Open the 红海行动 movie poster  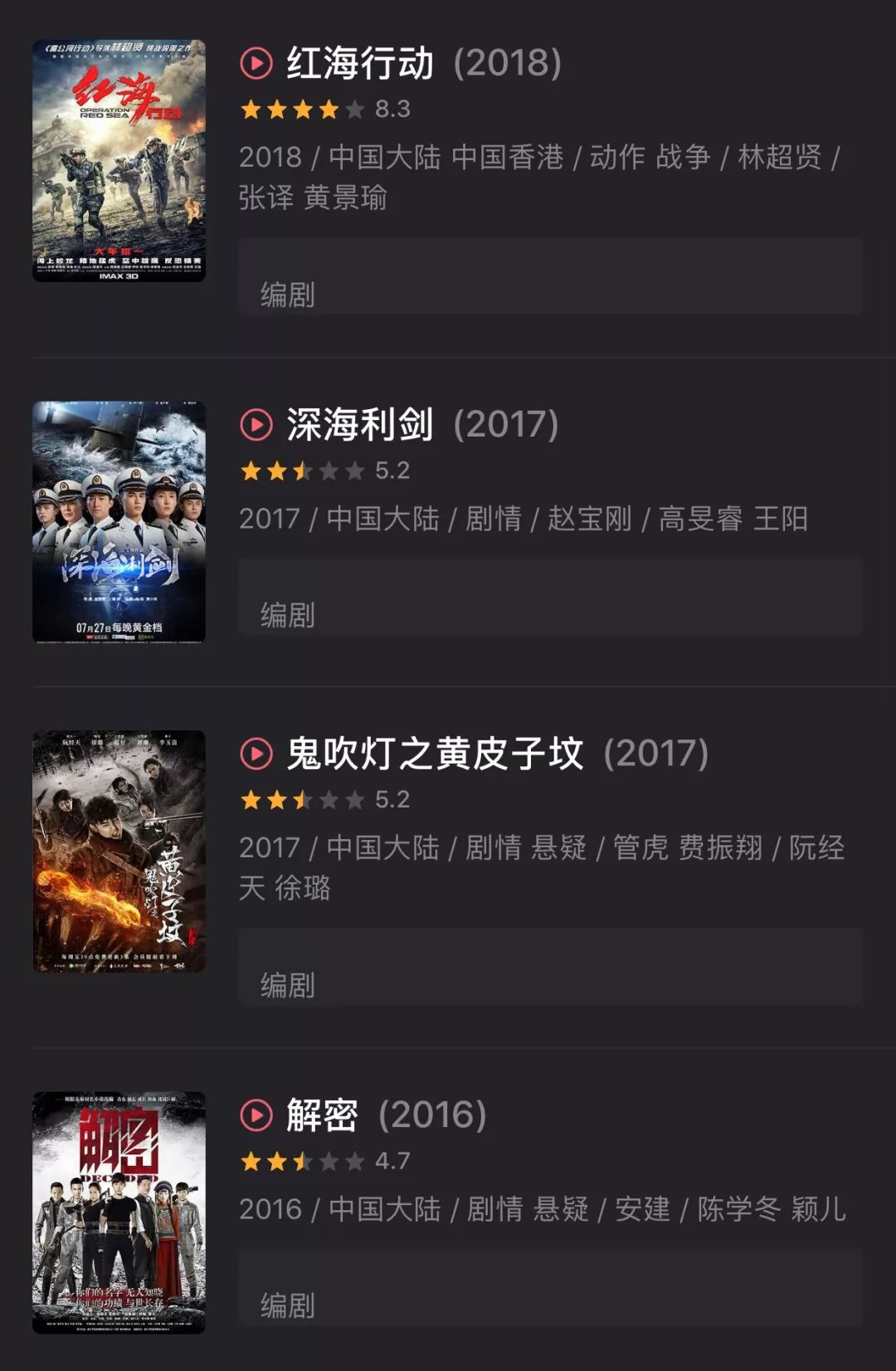click(119, 161)
